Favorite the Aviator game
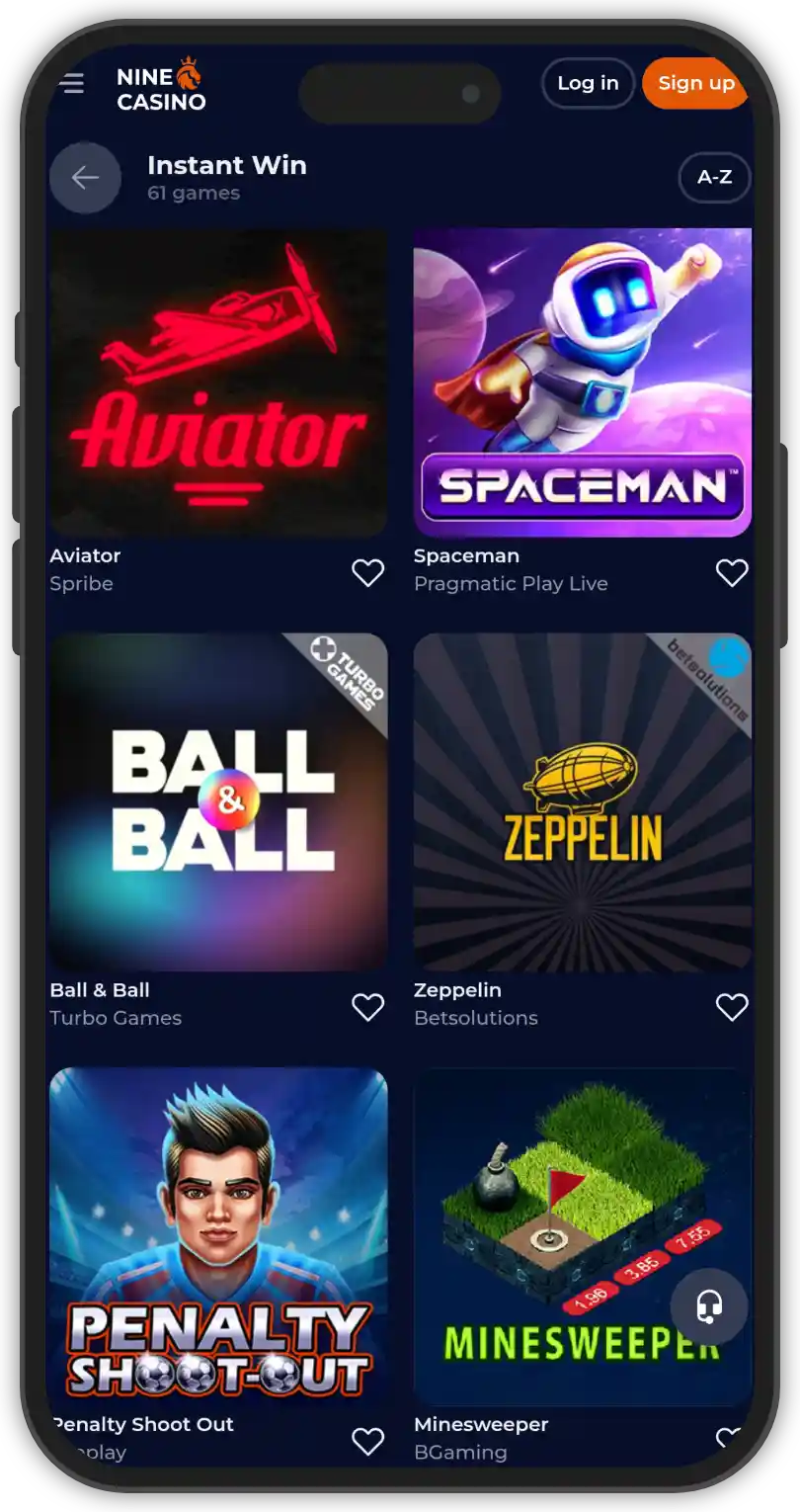The height and width of the screenshot is (1512, 800). point(367,572)
